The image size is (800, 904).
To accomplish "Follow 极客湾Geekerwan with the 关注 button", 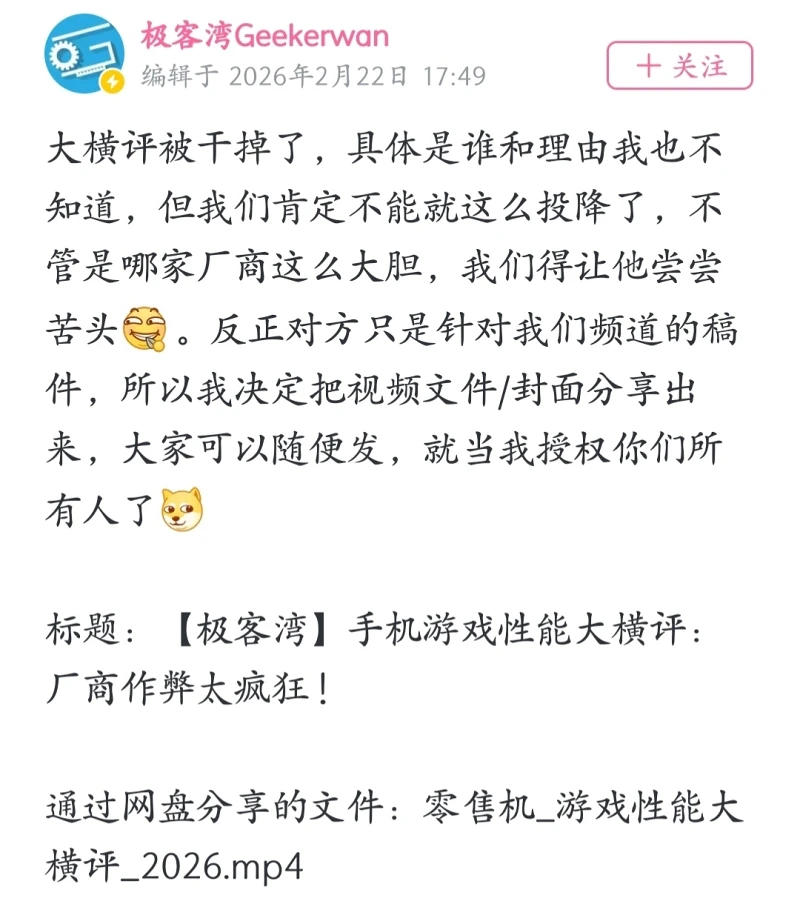I will click(679, 66).
